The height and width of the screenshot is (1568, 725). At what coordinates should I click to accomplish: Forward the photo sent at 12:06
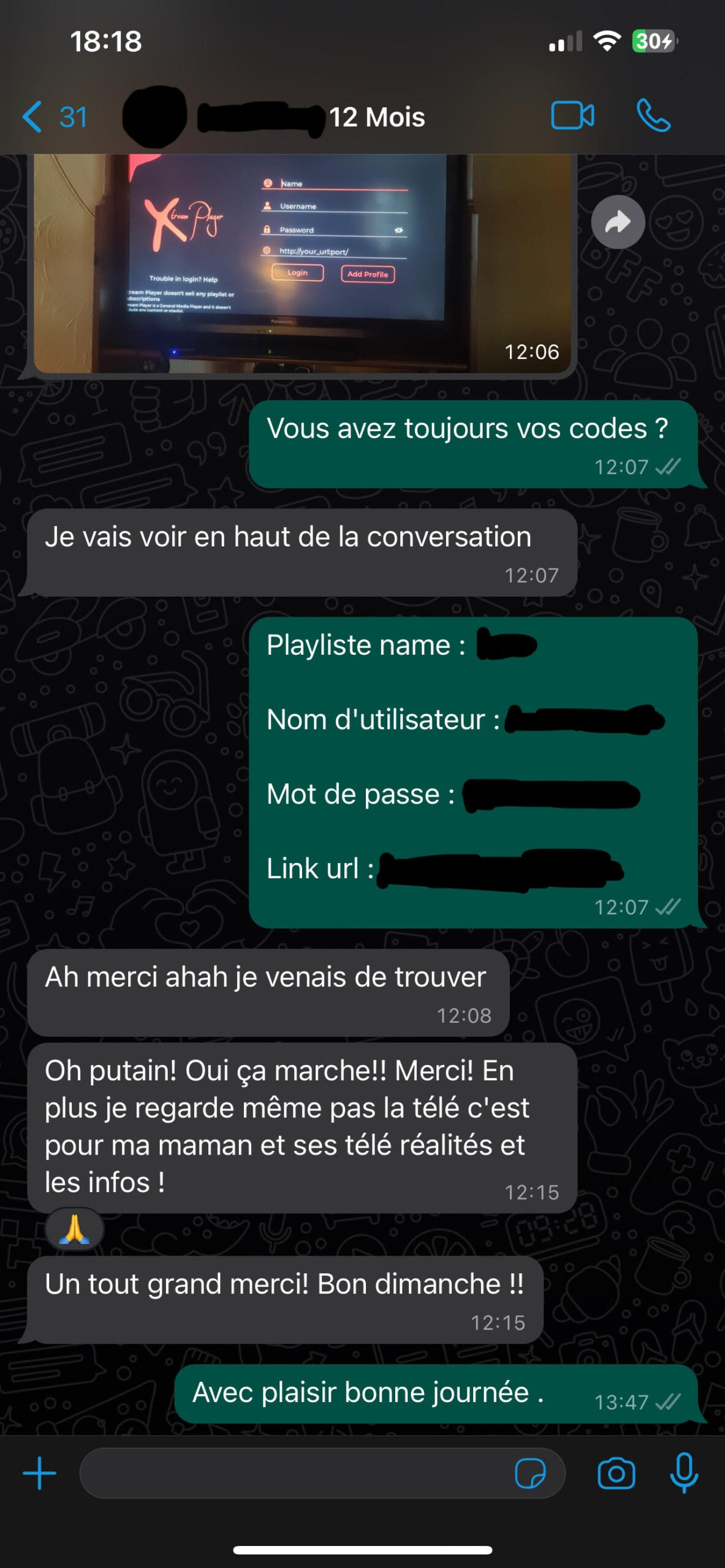click(x=617, y=222)
